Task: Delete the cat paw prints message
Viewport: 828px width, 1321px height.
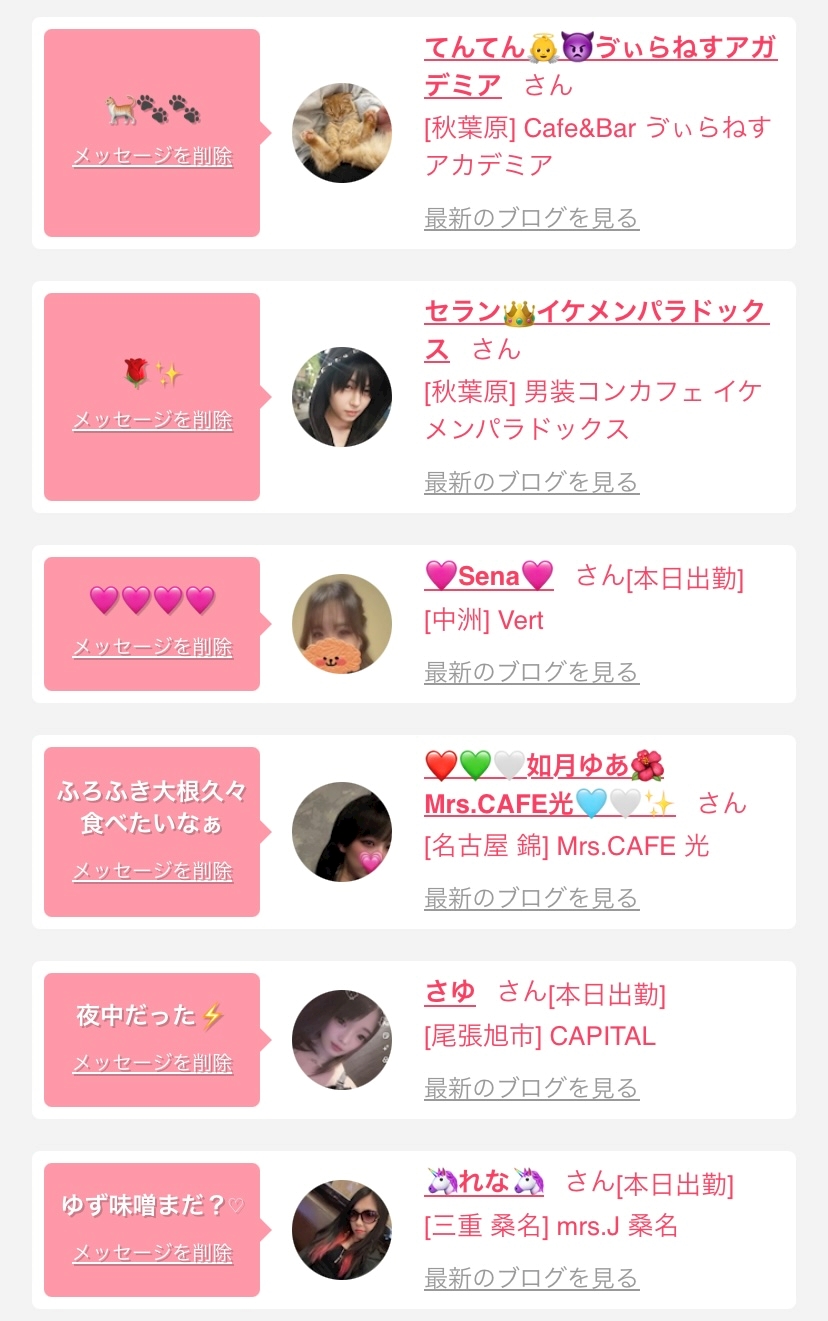Action: [152, 157]
